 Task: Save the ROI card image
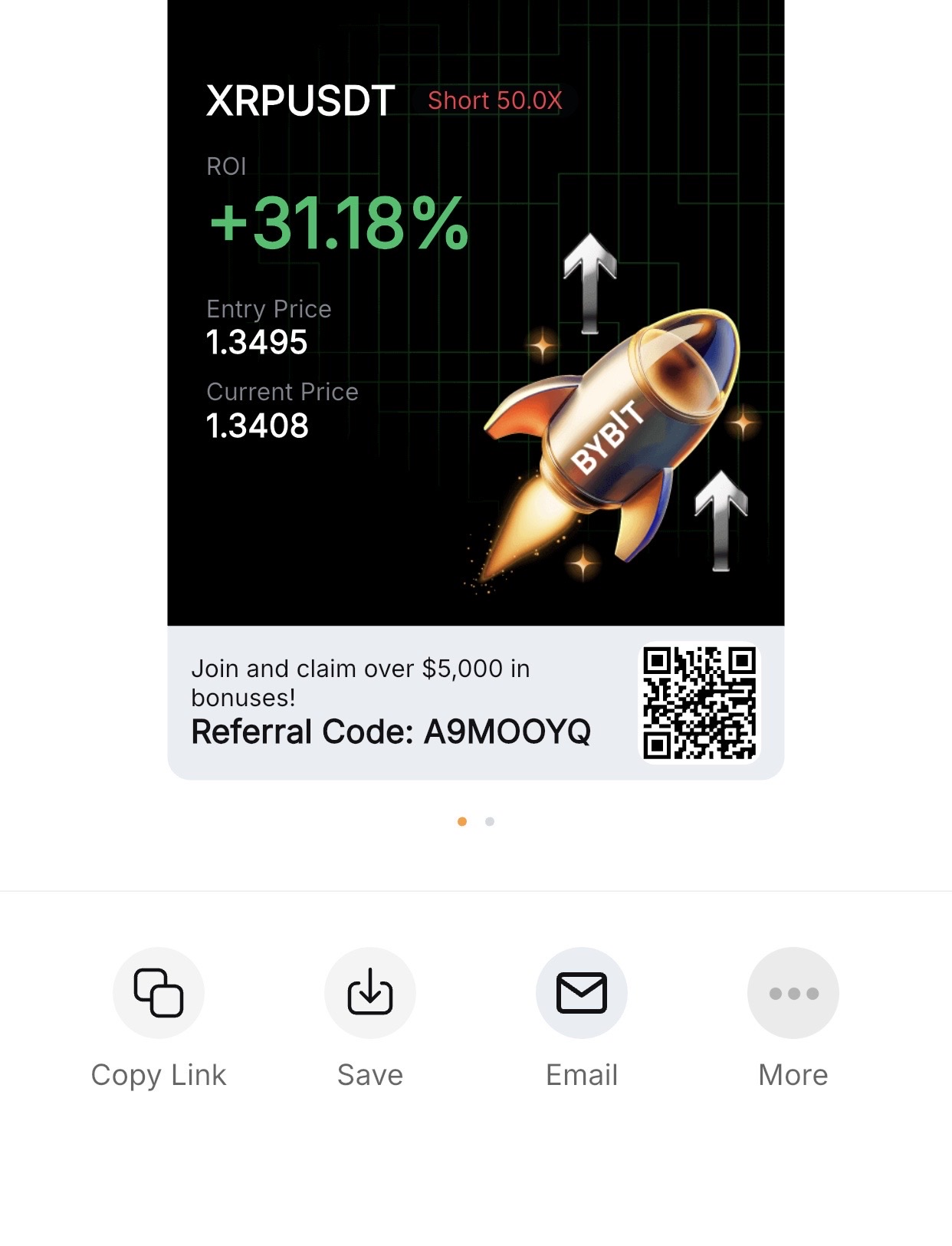370,993
